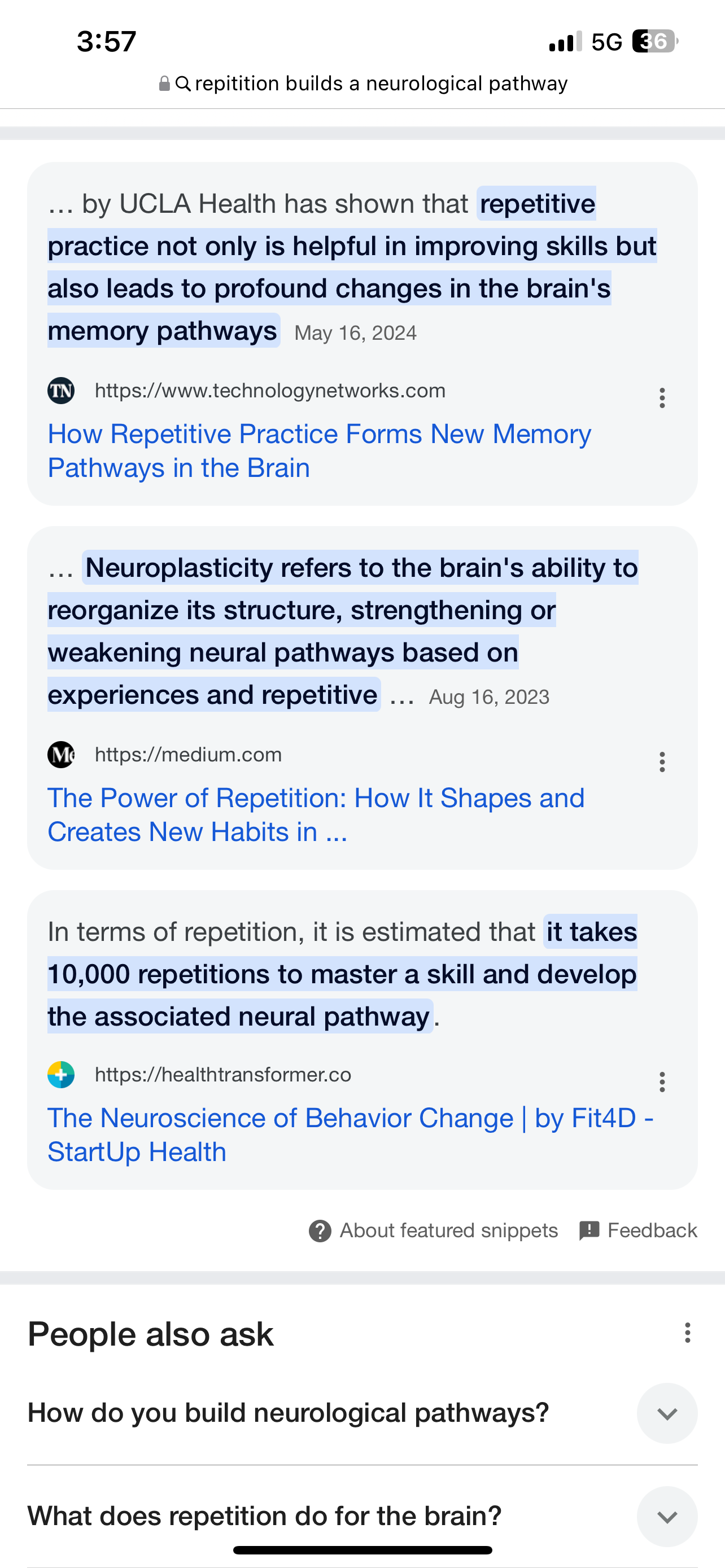Expand What does repetition do for the brain?
Viewport: 725px width, 1568px height.
(363, 1516)
